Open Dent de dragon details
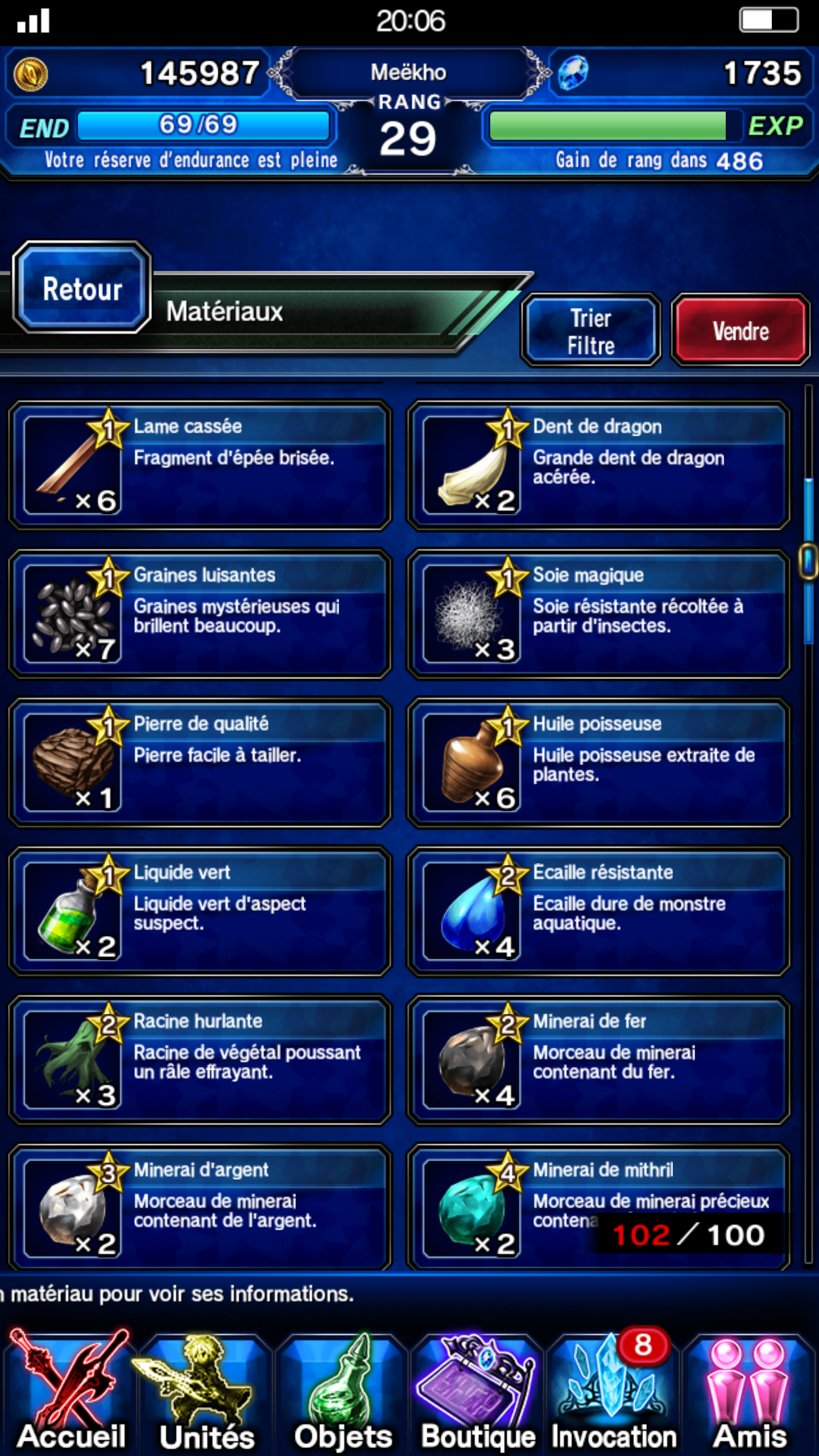This screenshot has height=1456, width=819. pyautogui.click(x=598, y=465)
